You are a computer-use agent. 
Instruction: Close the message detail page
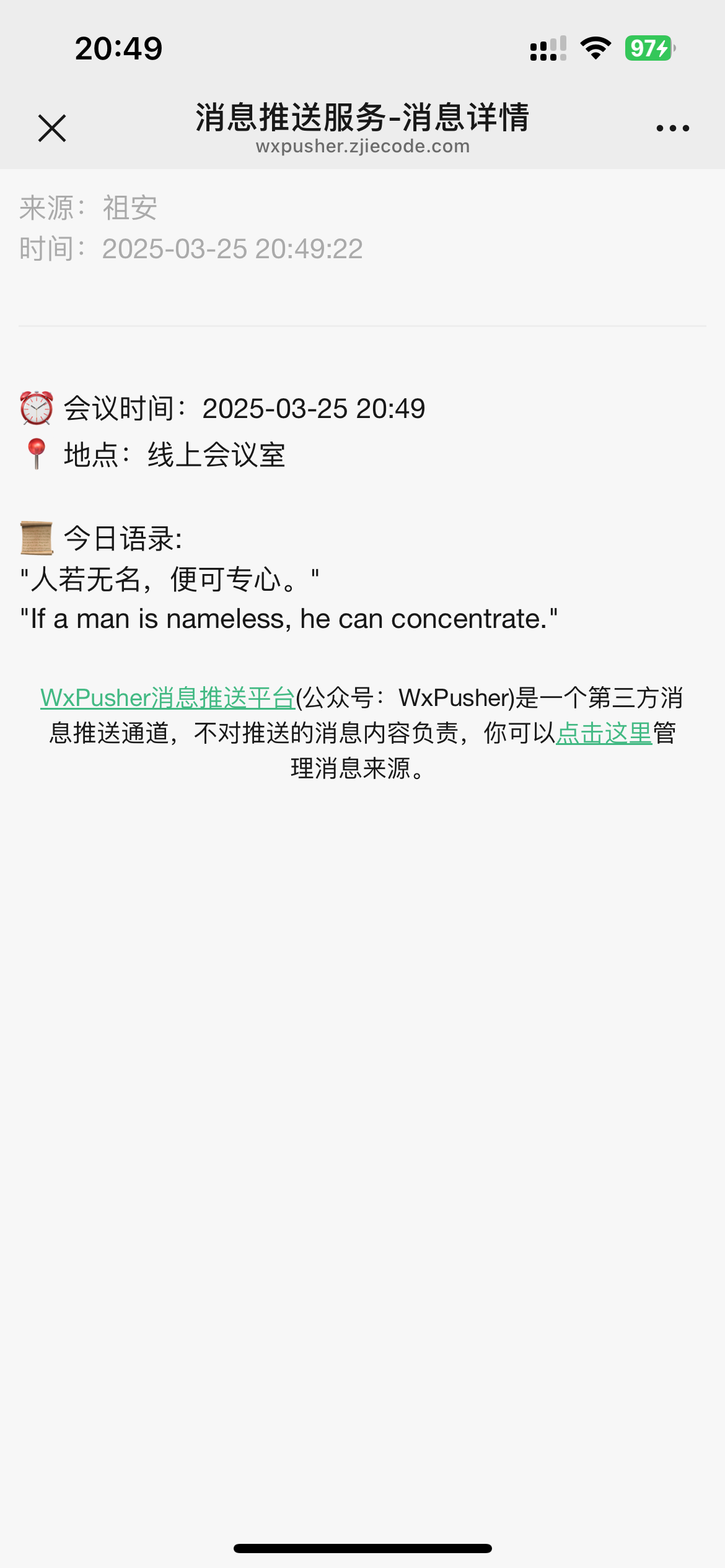point(52,128)
